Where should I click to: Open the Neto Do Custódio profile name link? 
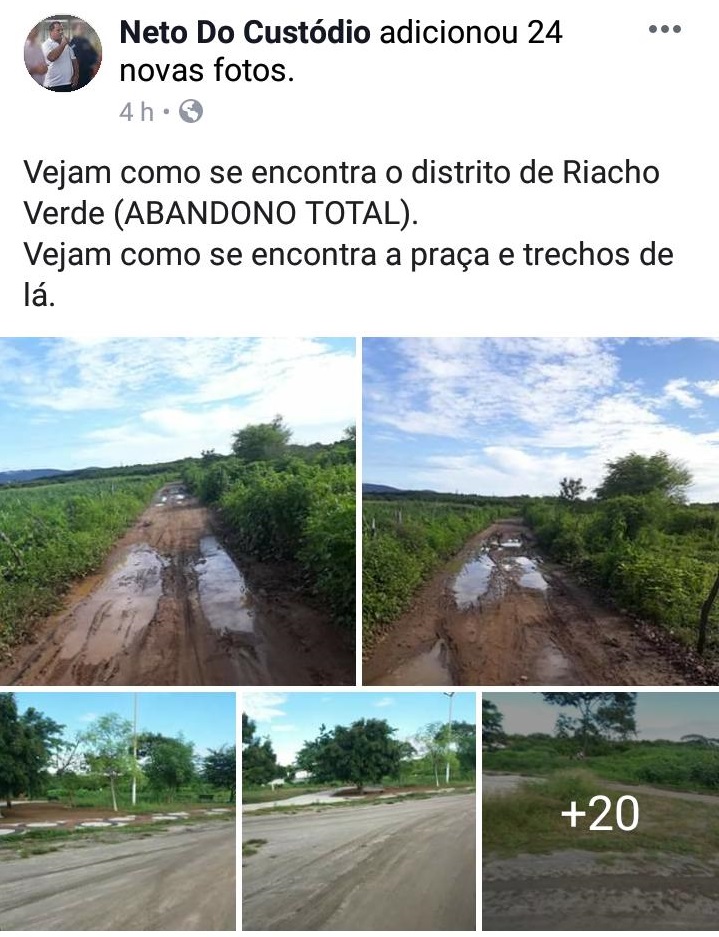[x=245, y=33]
